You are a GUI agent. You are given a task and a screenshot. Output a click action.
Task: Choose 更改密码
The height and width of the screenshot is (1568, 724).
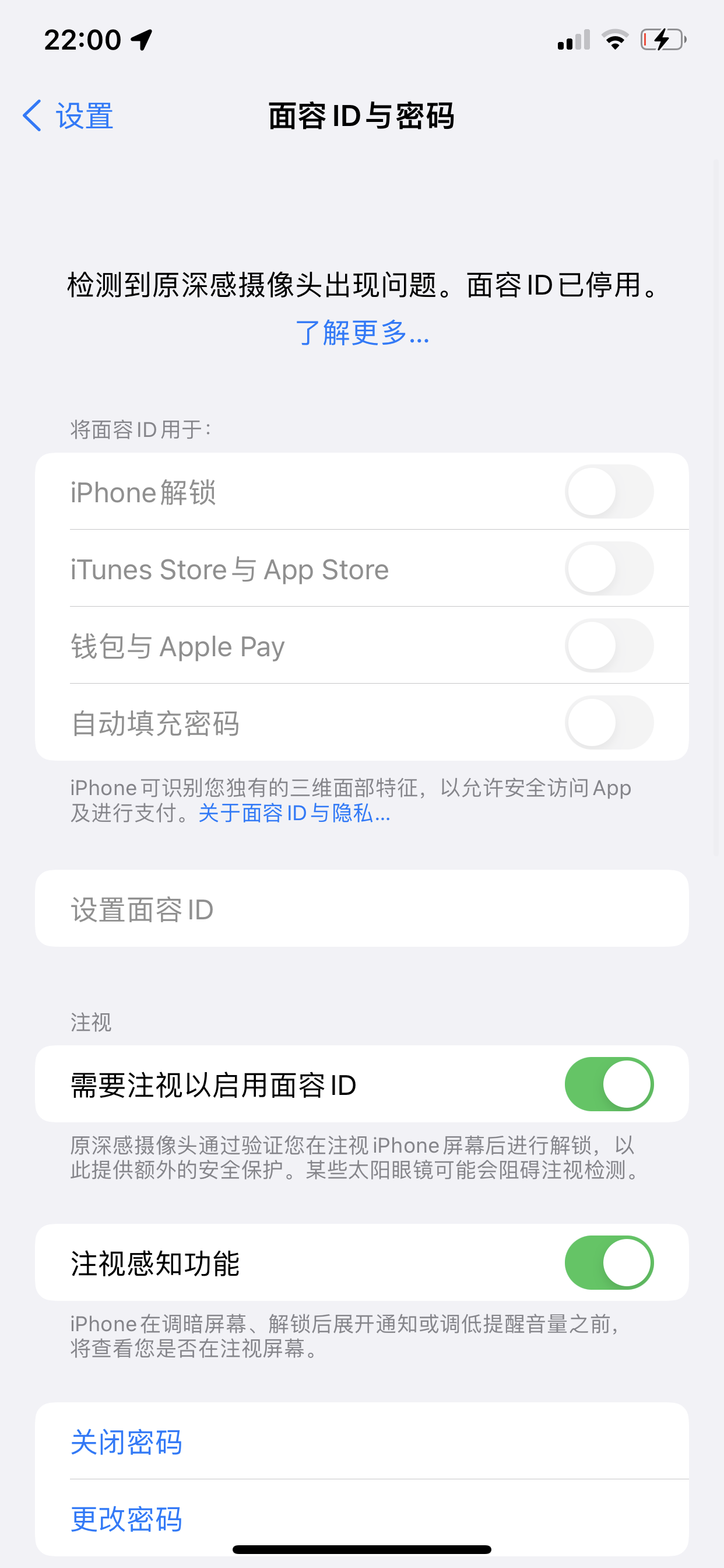click(126, 1518)
